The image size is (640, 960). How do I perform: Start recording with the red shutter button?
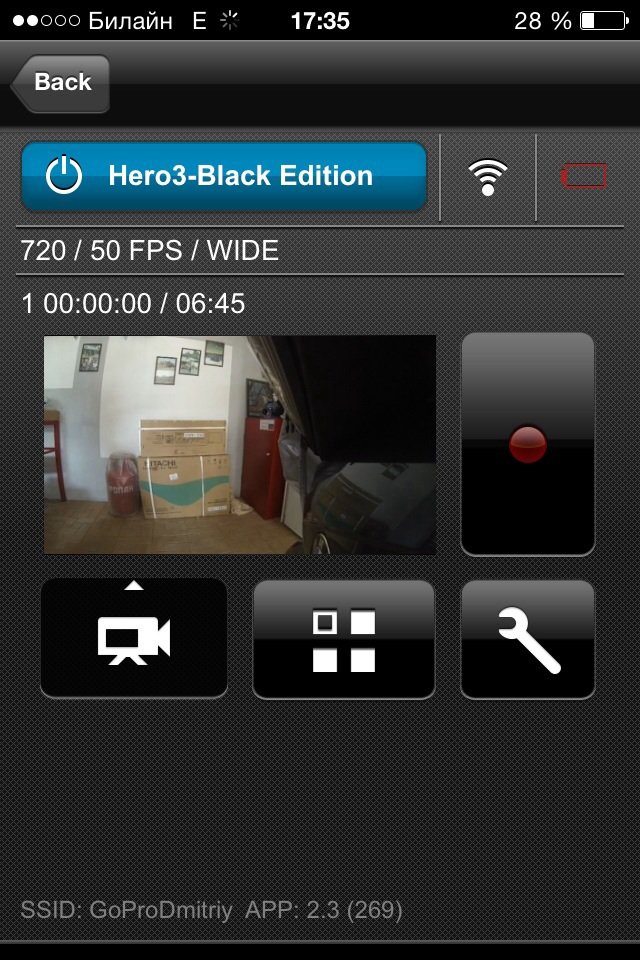point(527,444)
